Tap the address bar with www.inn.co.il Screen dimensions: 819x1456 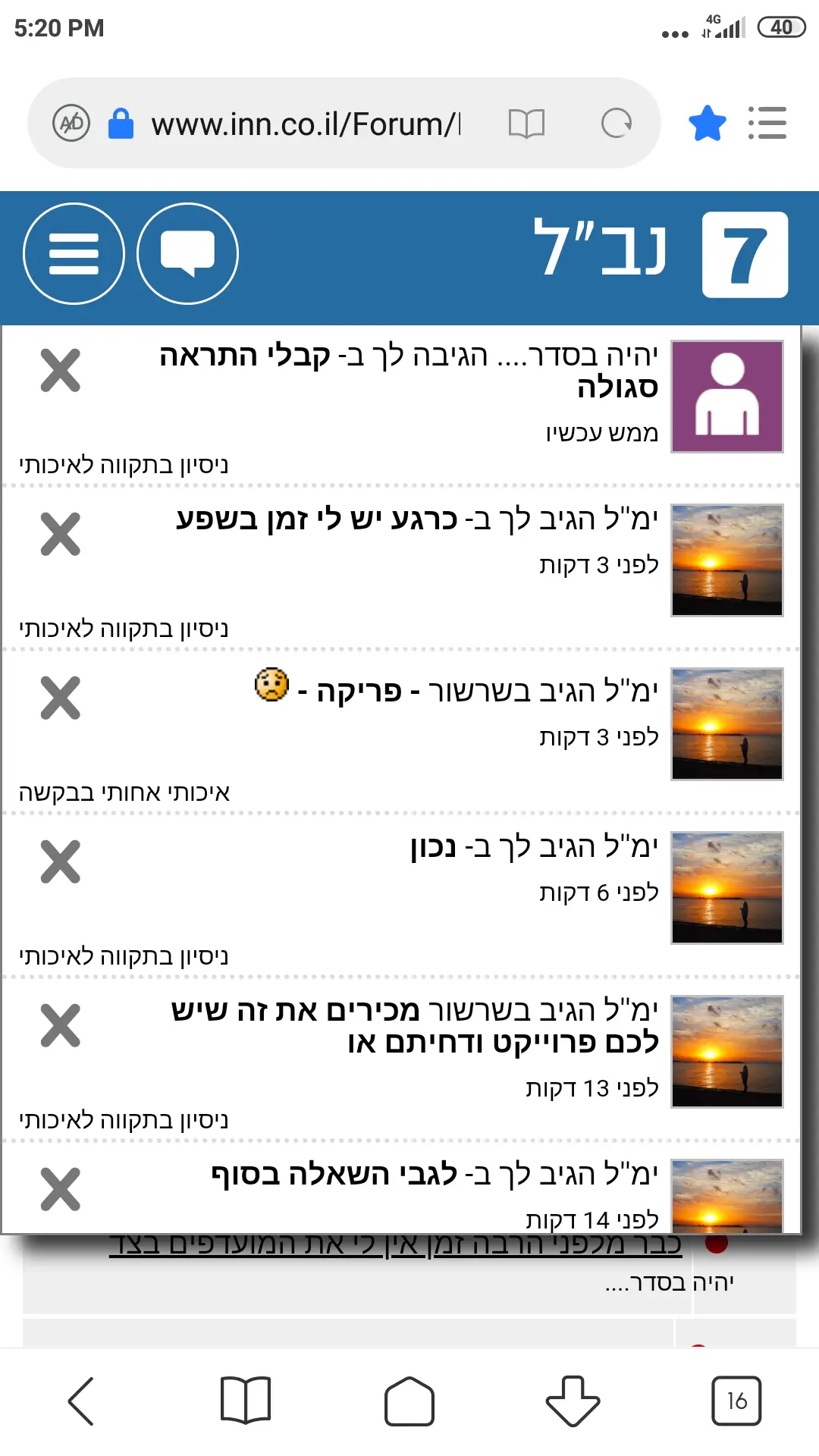305,124
